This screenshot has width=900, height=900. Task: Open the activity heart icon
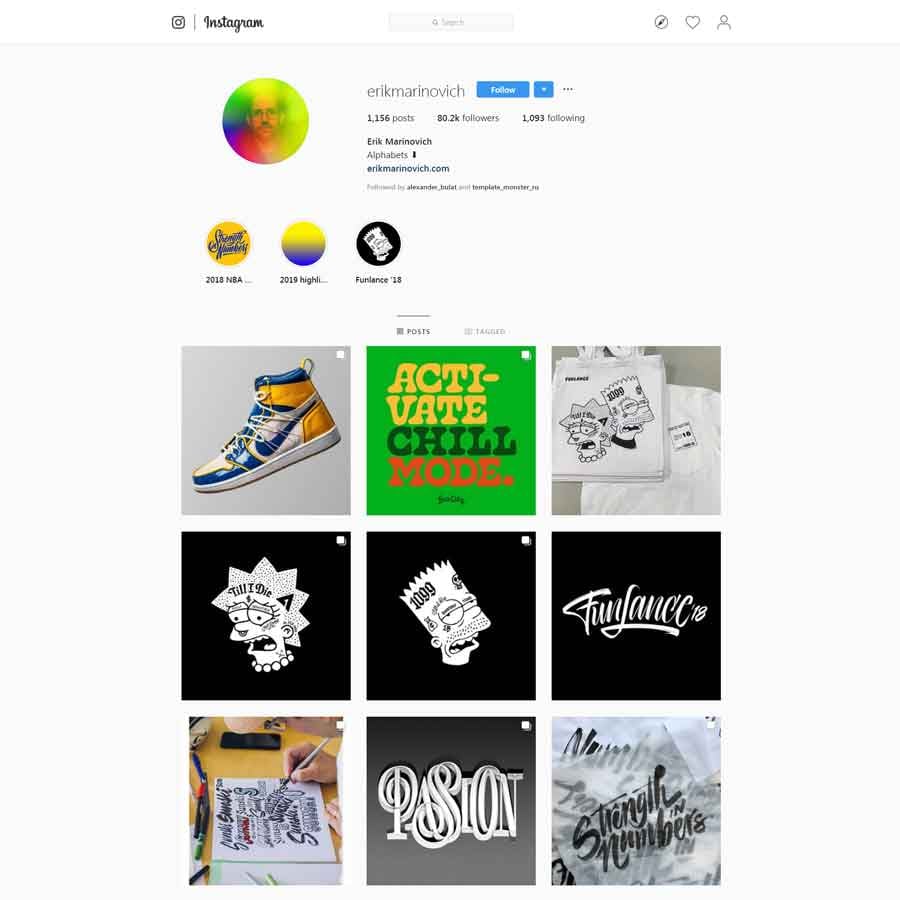692,22
